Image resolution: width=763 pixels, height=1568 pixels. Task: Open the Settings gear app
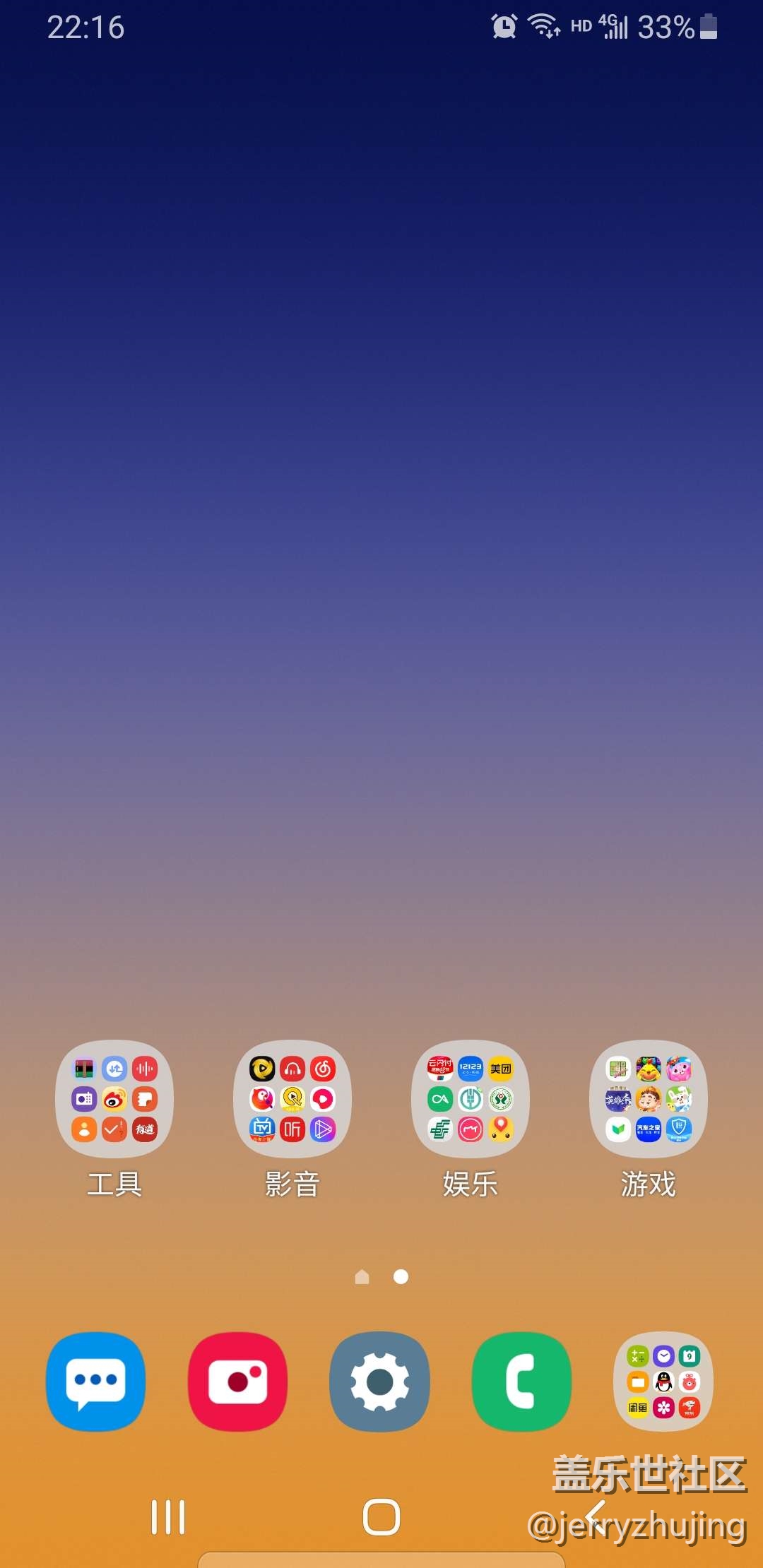coord(380,1382)
